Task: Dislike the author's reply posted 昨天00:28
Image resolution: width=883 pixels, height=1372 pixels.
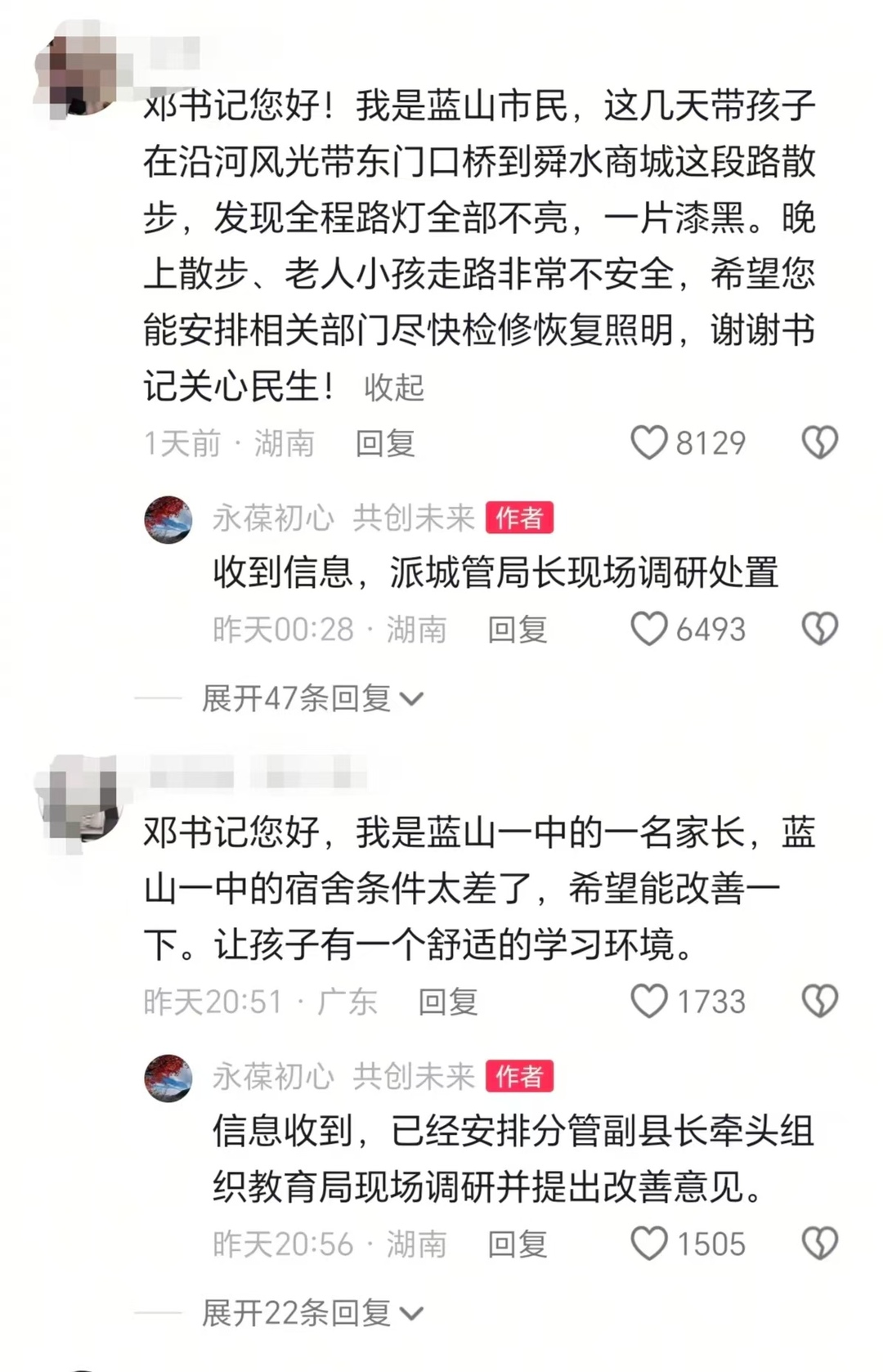Action: click(819, 630)
